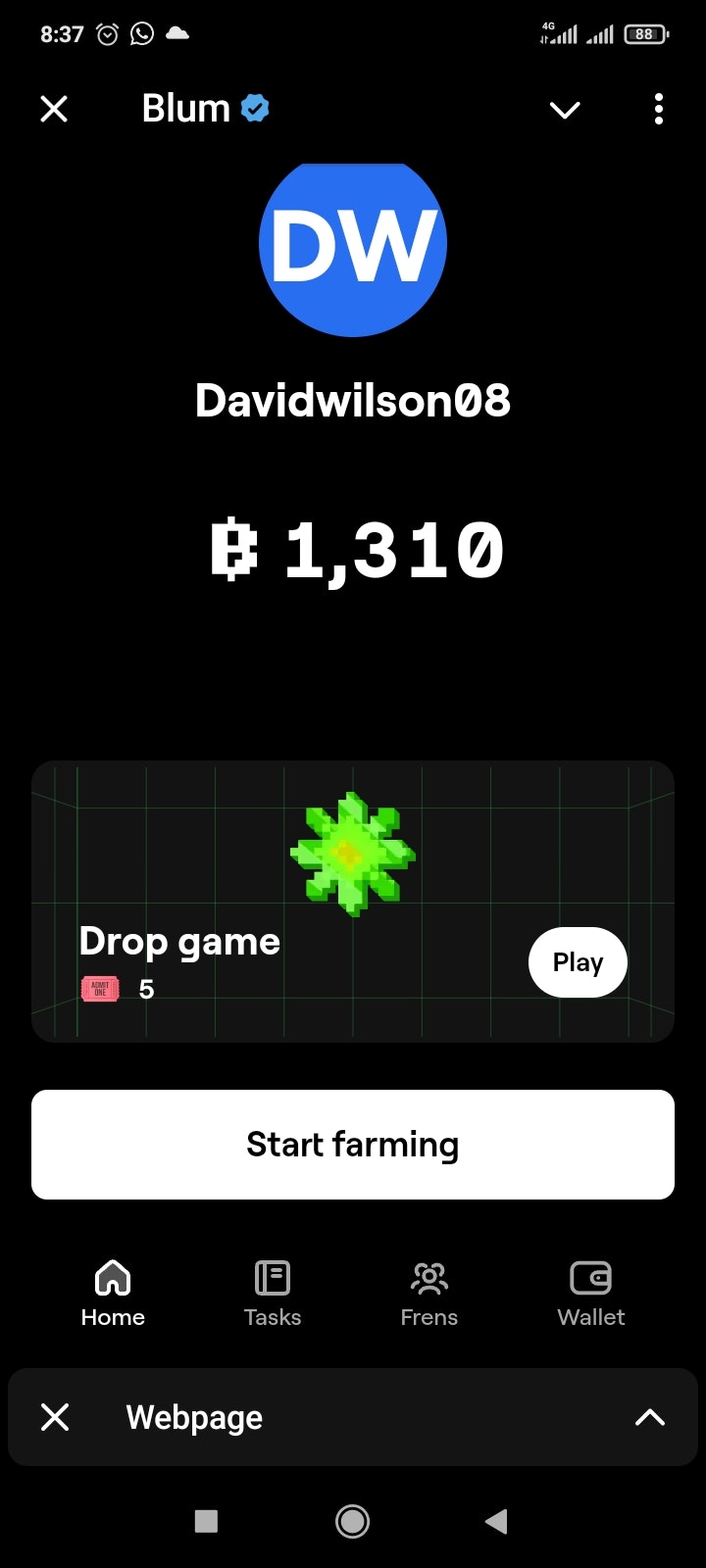
Task: Open the Wallet tab
Action: [x=590, y=1293]
